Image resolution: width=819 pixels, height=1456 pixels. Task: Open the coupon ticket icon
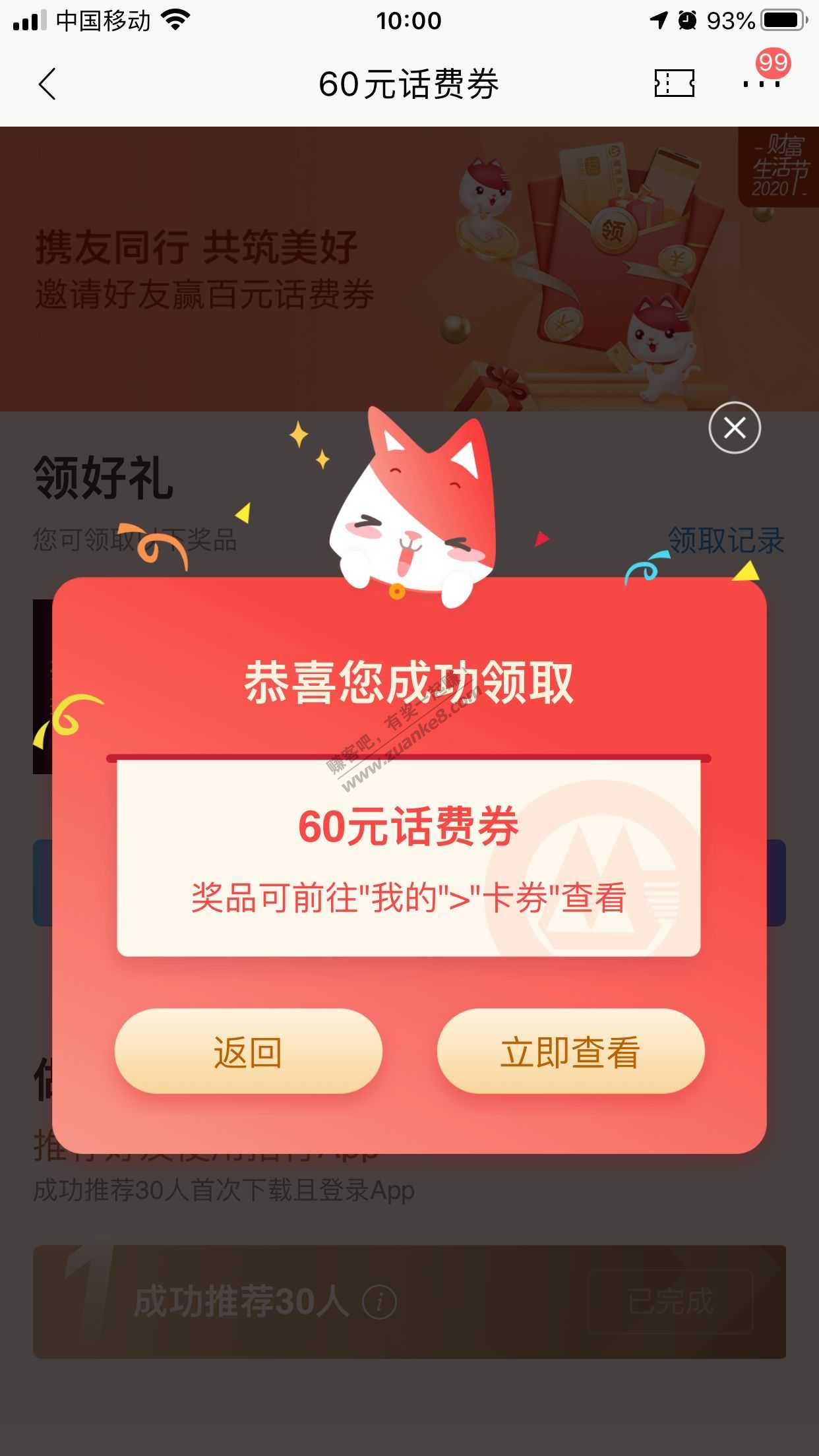click(x=674, y=84)
